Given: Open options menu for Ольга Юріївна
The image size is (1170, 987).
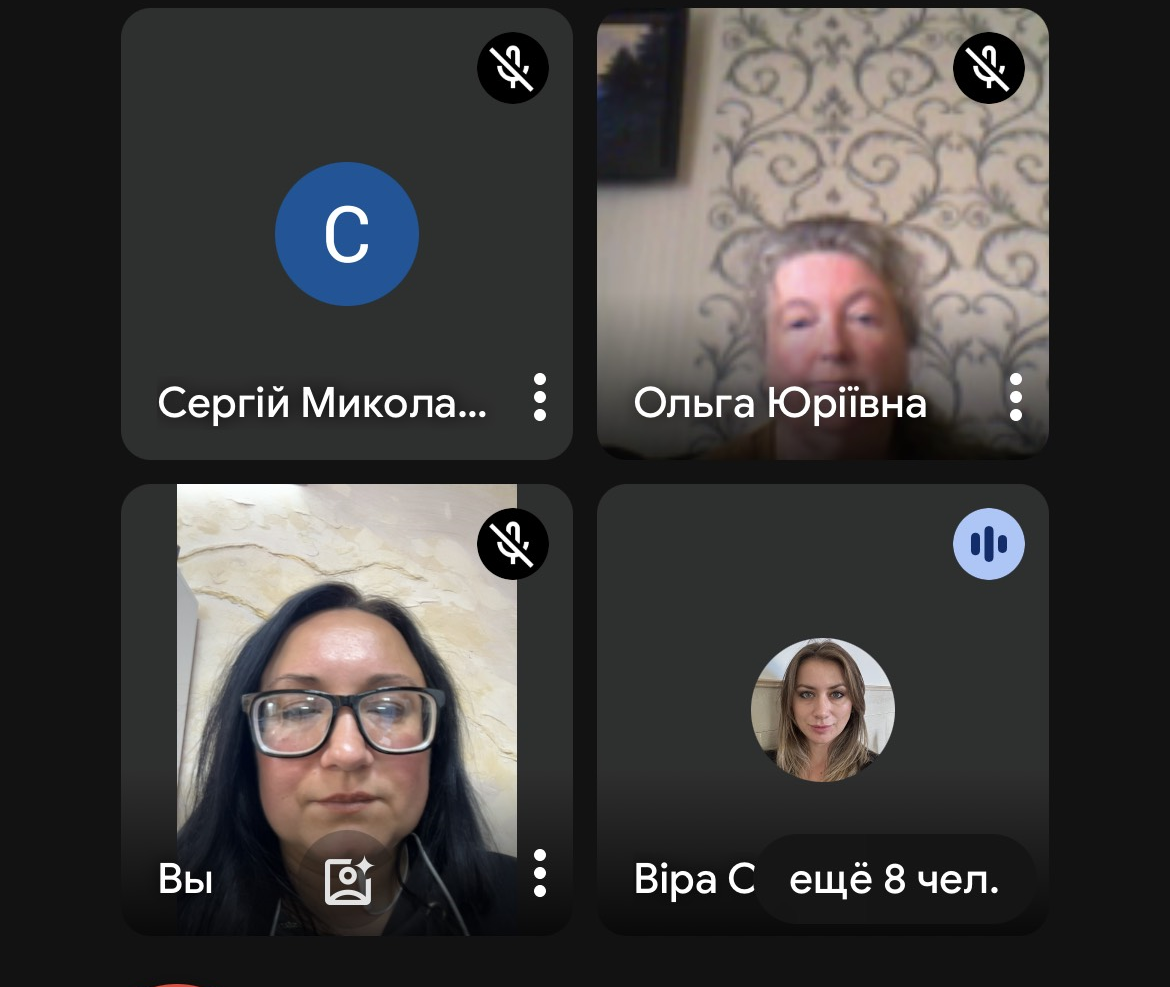Looking at the screenshot, I should (x=1015, y=397).
